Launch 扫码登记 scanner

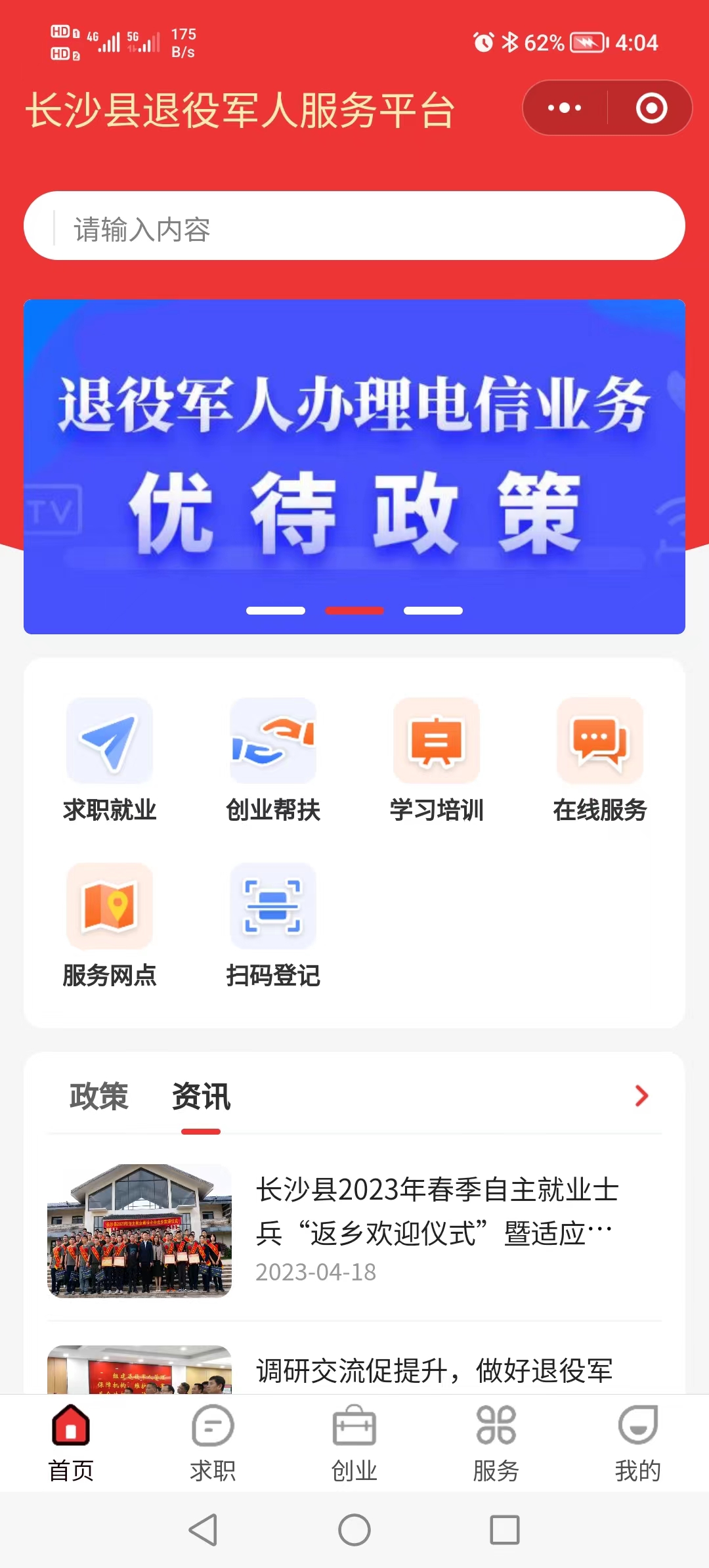coord(273,925)
